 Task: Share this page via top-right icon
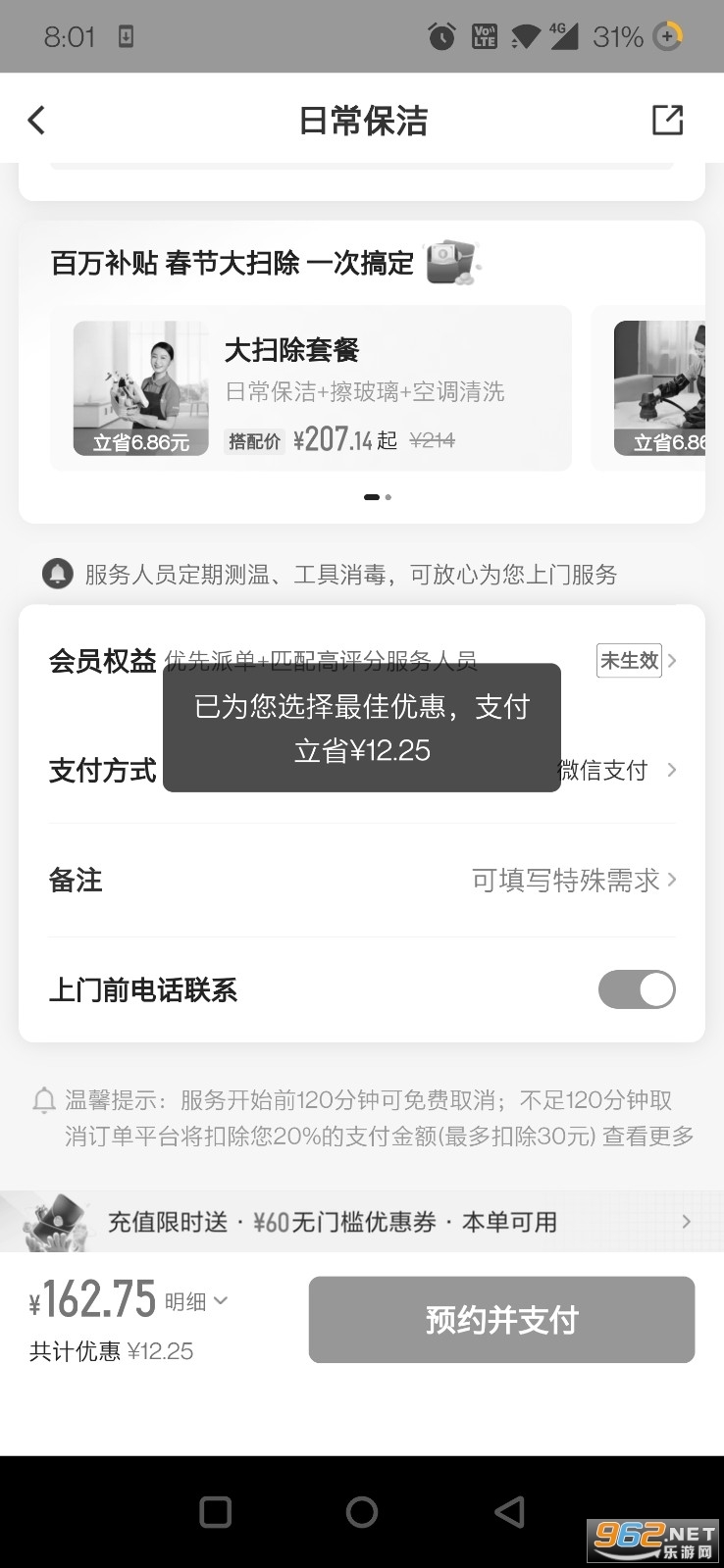click(667, 120)
